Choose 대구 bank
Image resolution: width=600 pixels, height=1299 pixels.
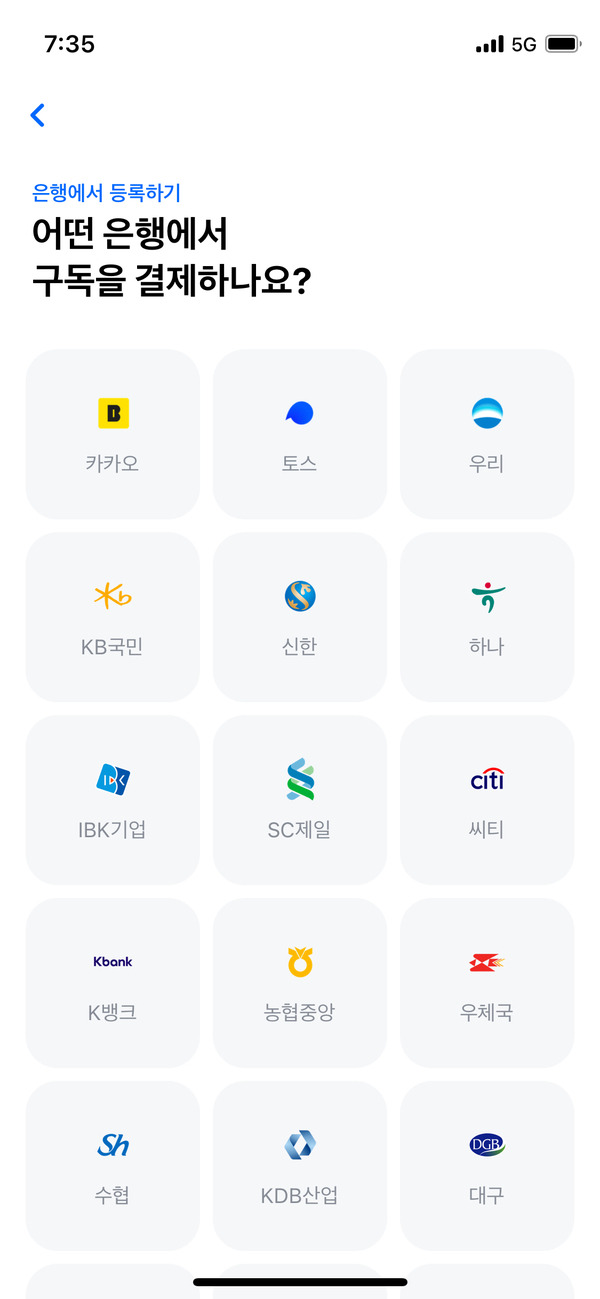point(487,1166)
